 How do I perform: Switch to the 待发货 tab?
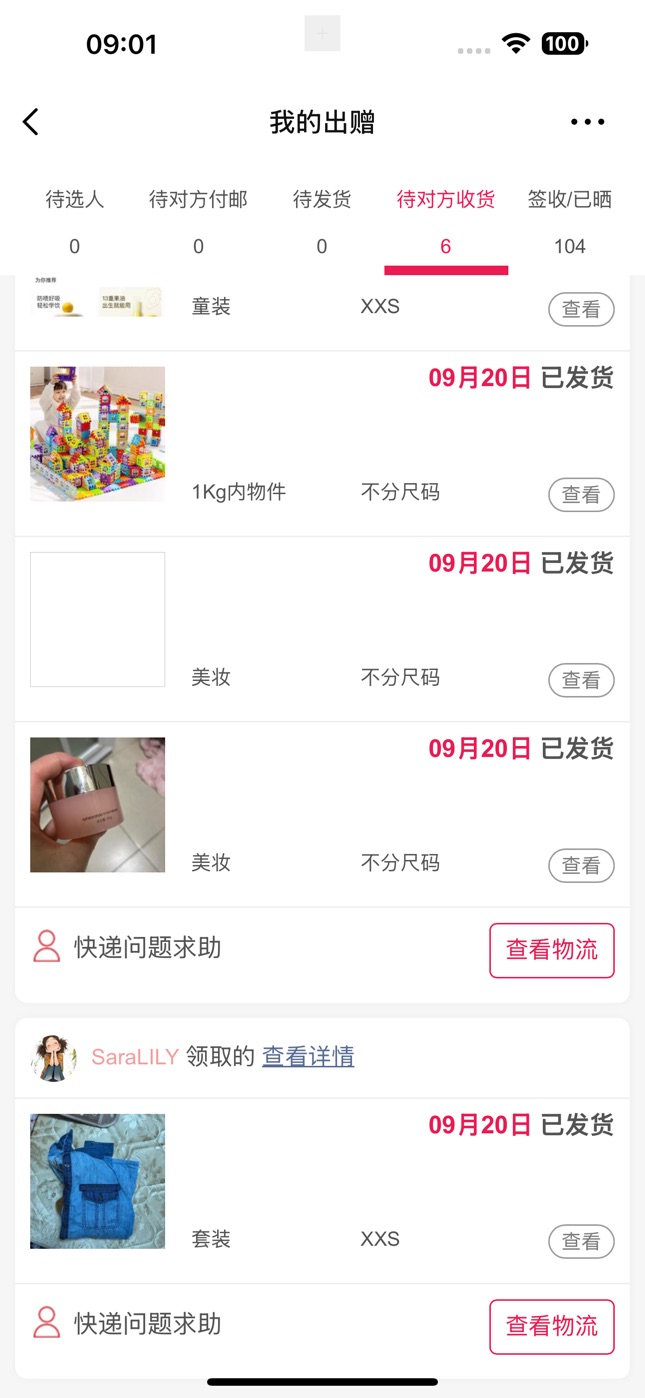click(322, 220)
